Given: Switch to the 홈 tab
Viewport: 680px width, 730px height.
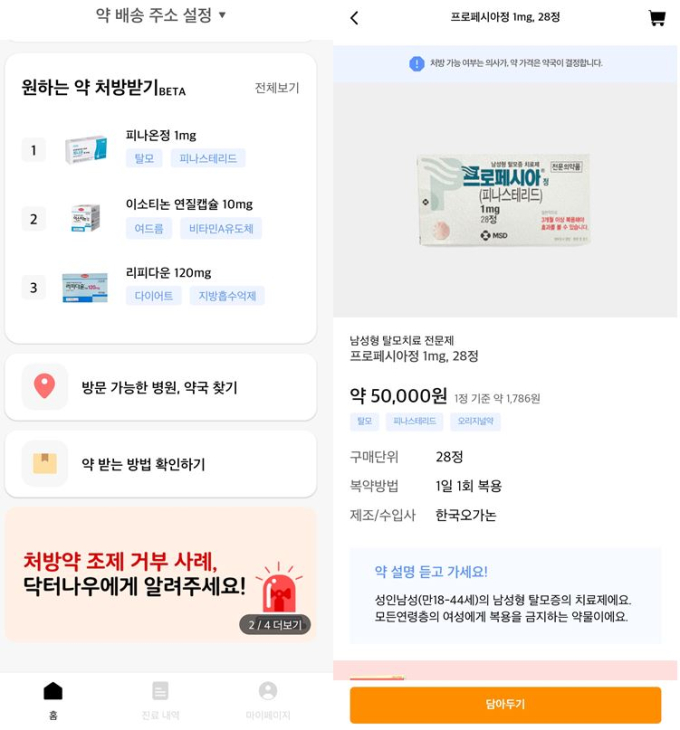Looking at the screenshot, I should 53,699.
